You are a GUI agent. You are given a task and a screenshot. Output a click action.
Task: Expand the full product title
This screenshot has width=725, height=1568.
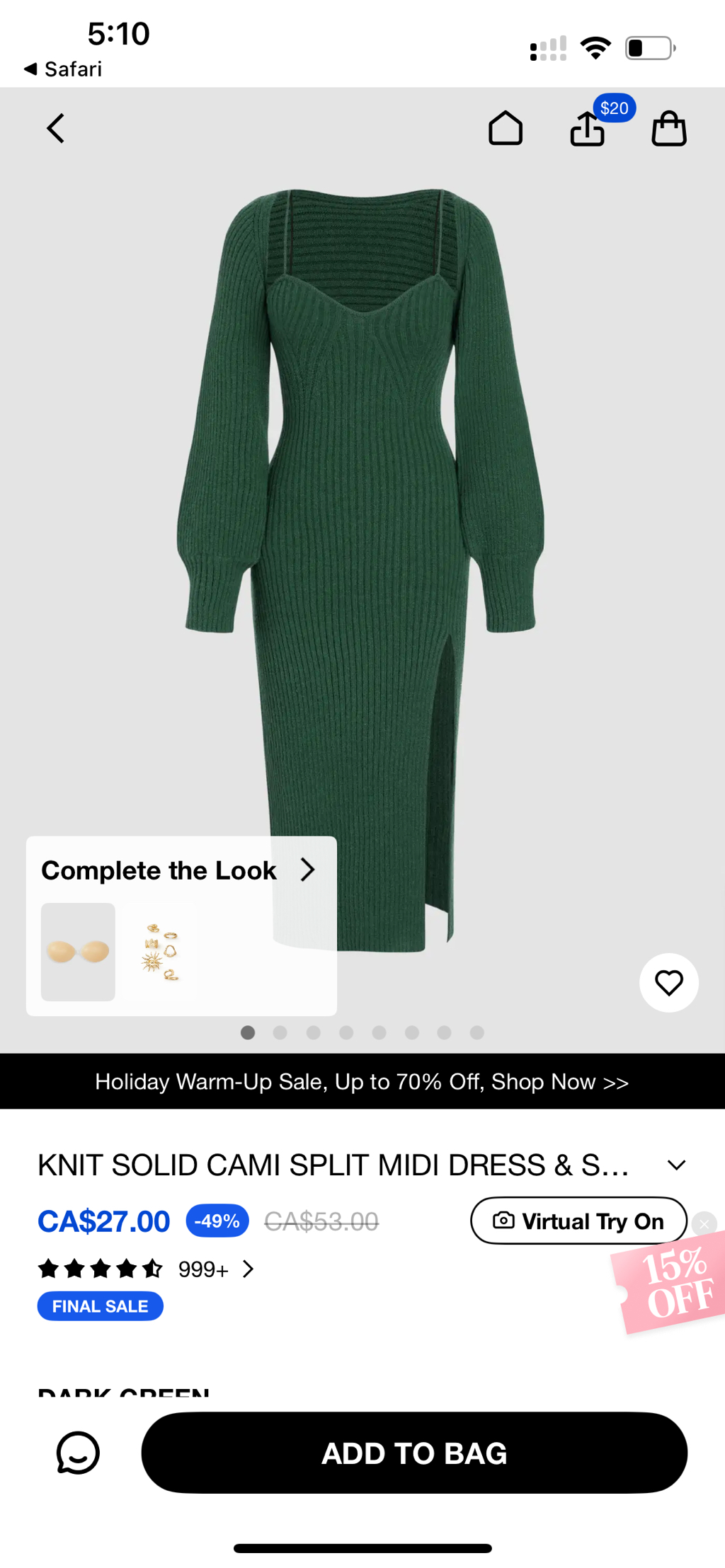tap(677, 1165)
